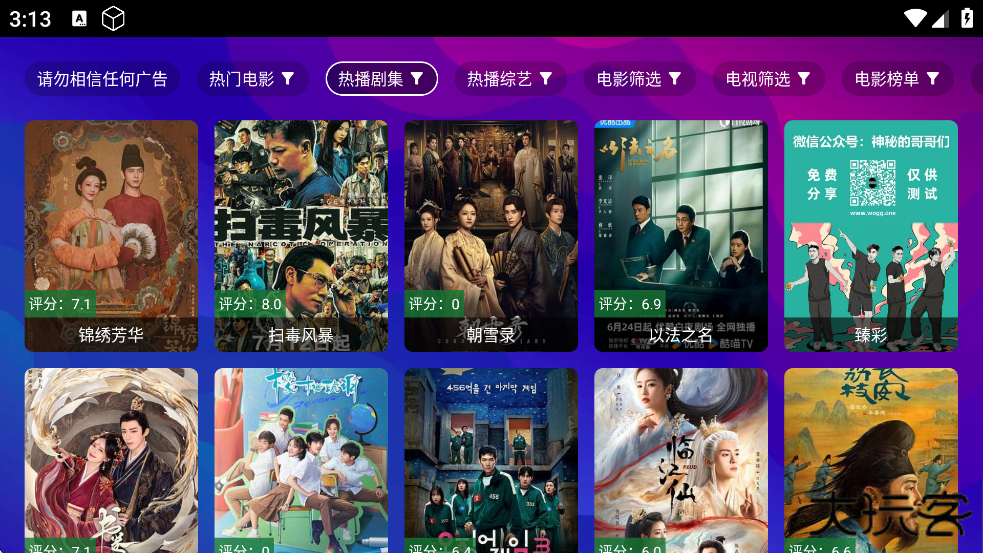The height and width of the screenshot is (553, 983).
Task: Go to the 电影榜单 tab
Action: (897, 79)
